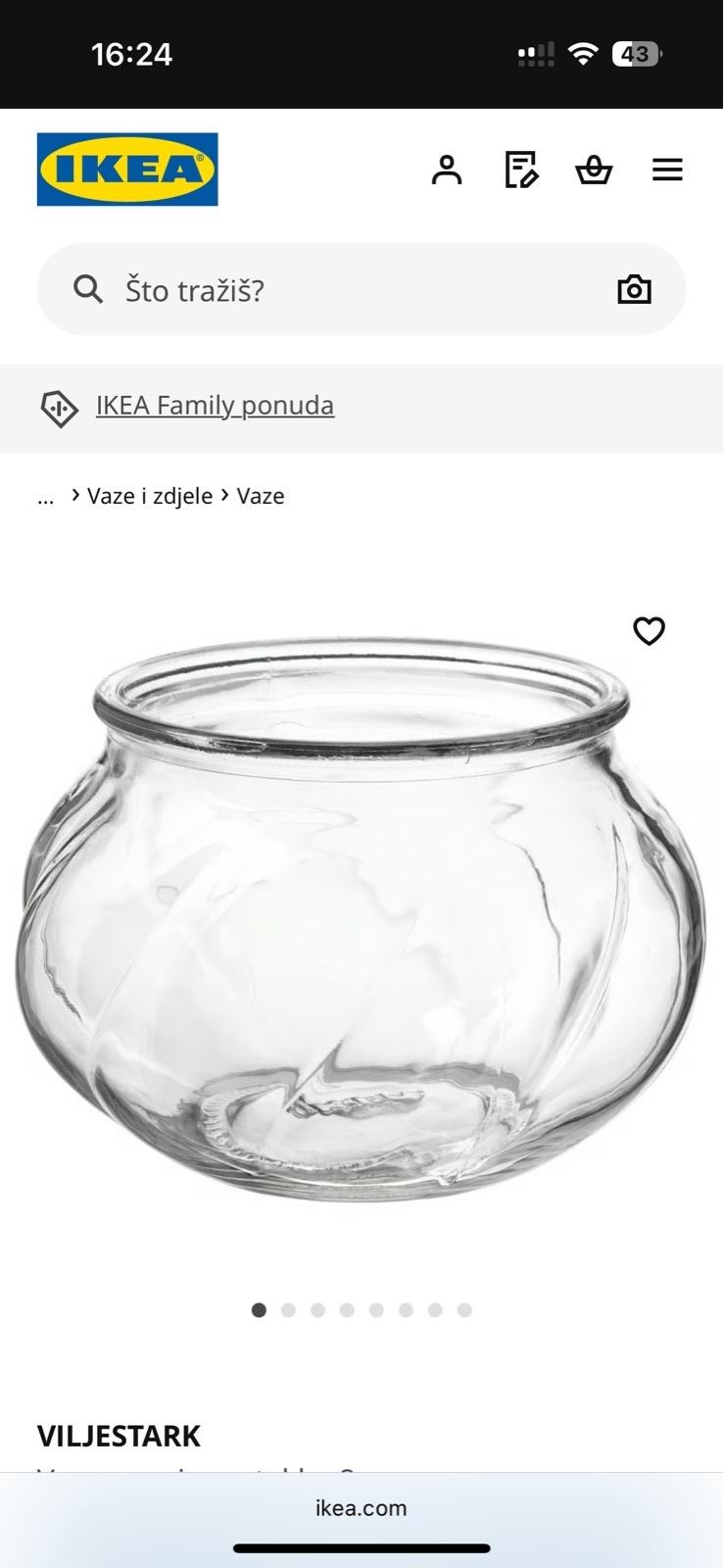
Task: Click the magnifying glass search icon
Action: coord(87,289)
